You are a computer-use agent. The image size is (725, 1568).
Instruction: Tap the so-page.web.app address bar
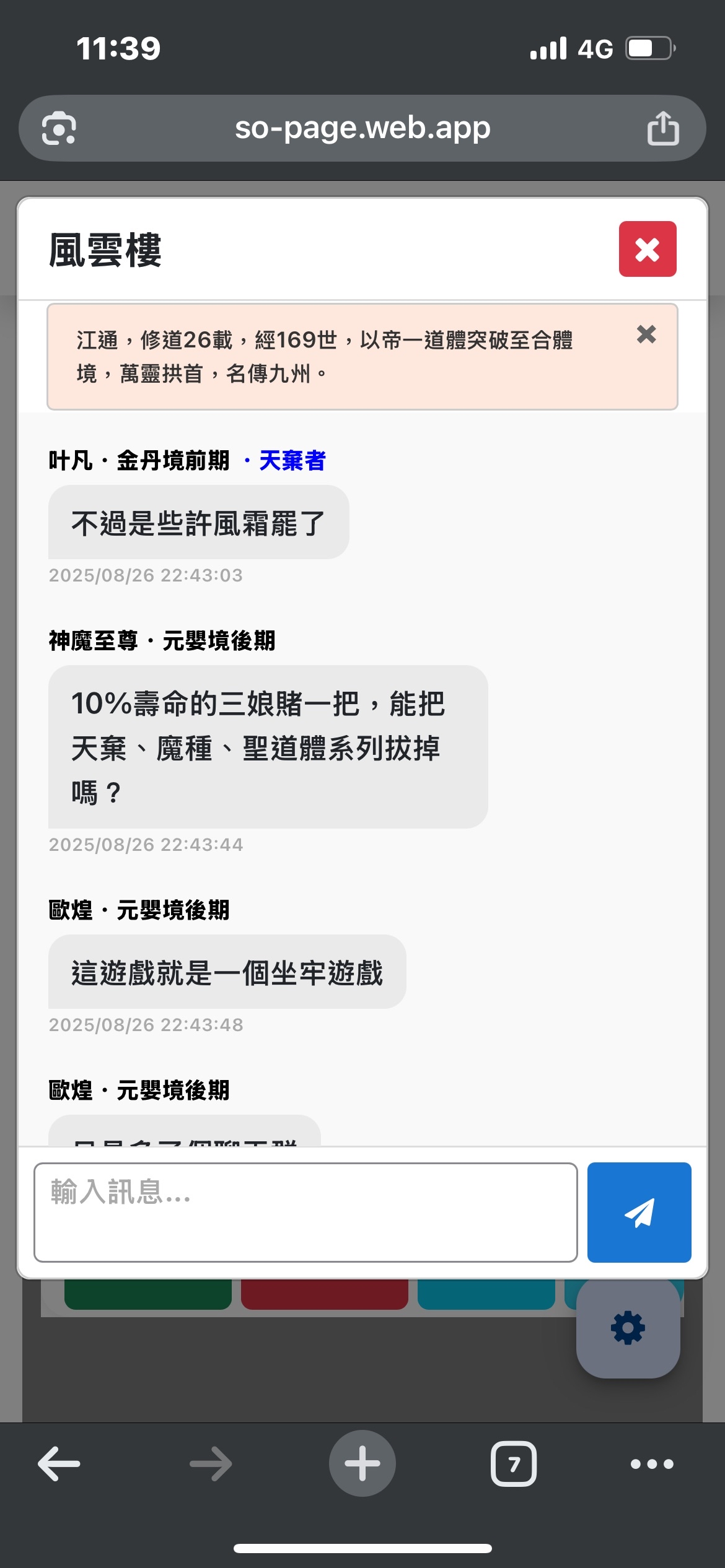(362, 128)
